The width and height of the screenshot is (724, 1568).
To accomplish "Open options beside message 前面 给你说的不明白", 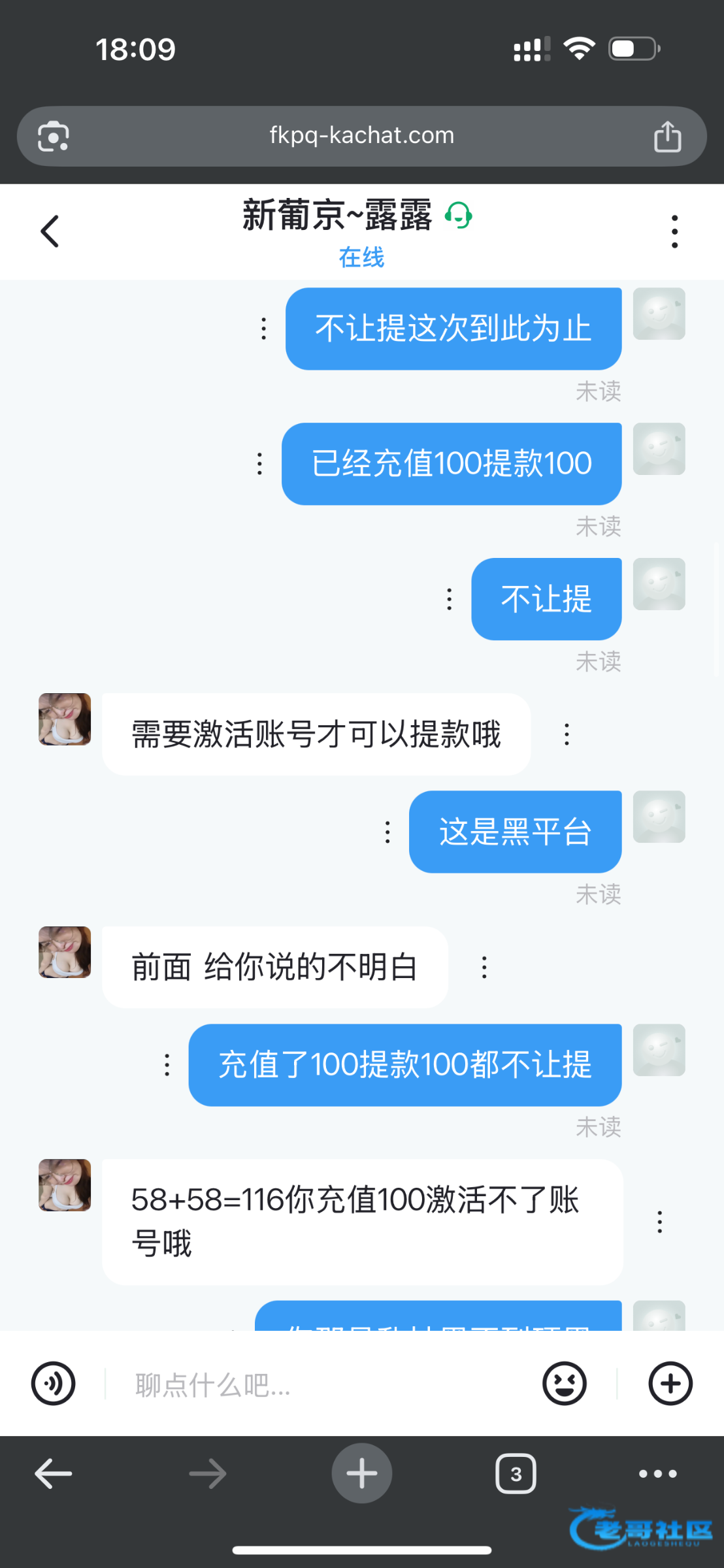I will pos(484,968).
